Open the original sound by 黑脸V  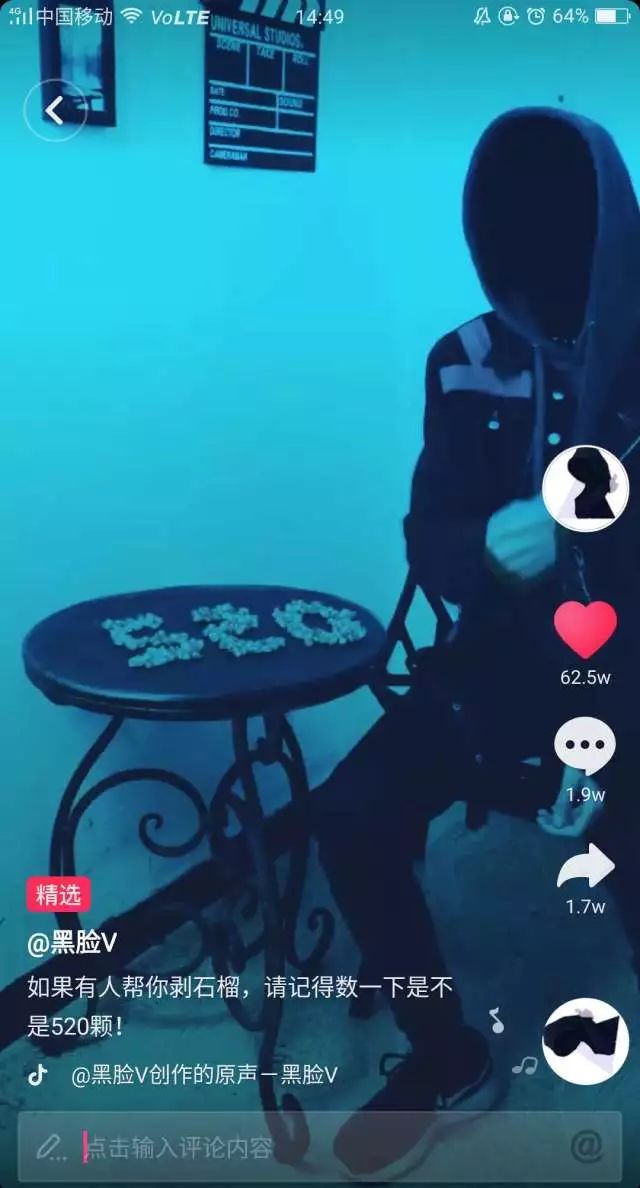point(204,1075)
